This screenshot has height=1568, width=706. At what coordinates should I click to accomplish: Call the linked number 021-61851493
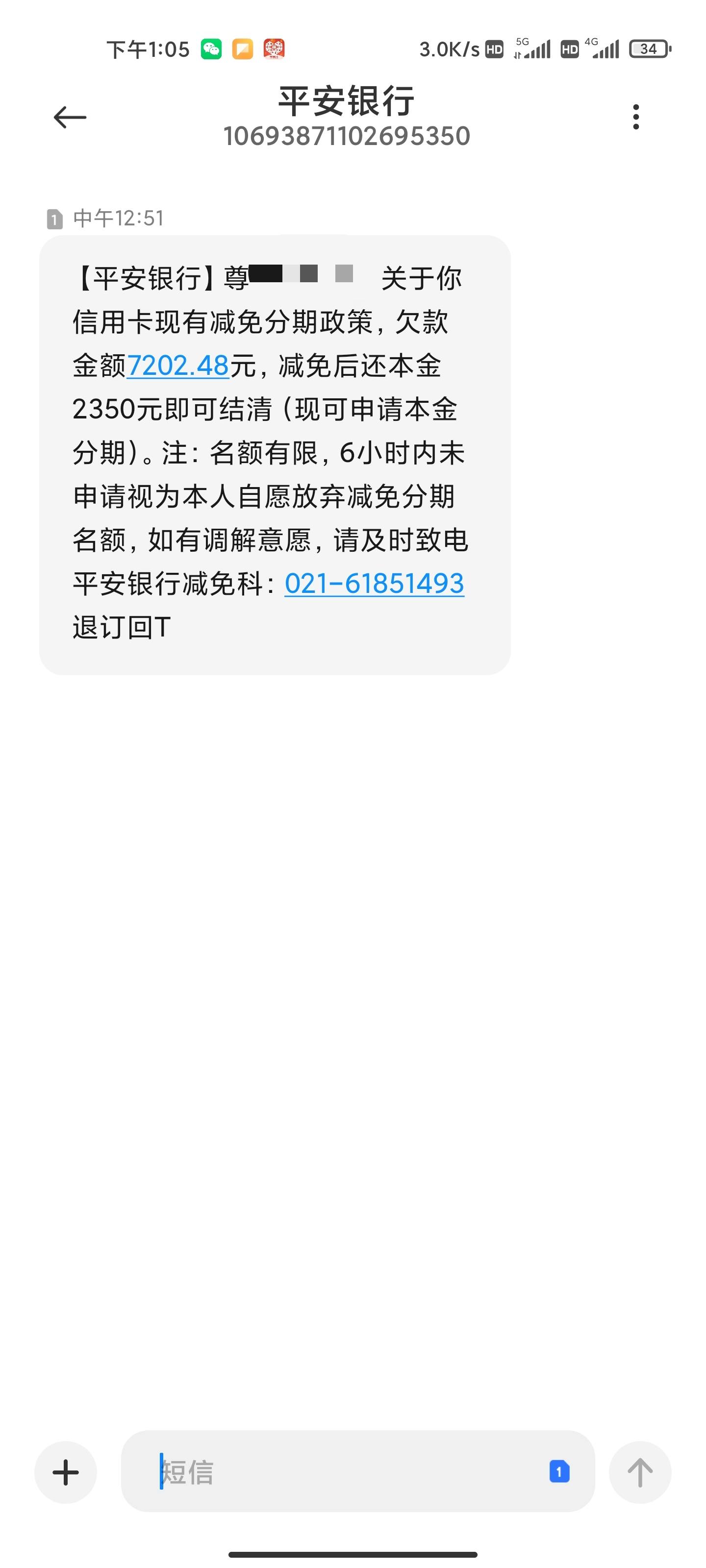374,584
